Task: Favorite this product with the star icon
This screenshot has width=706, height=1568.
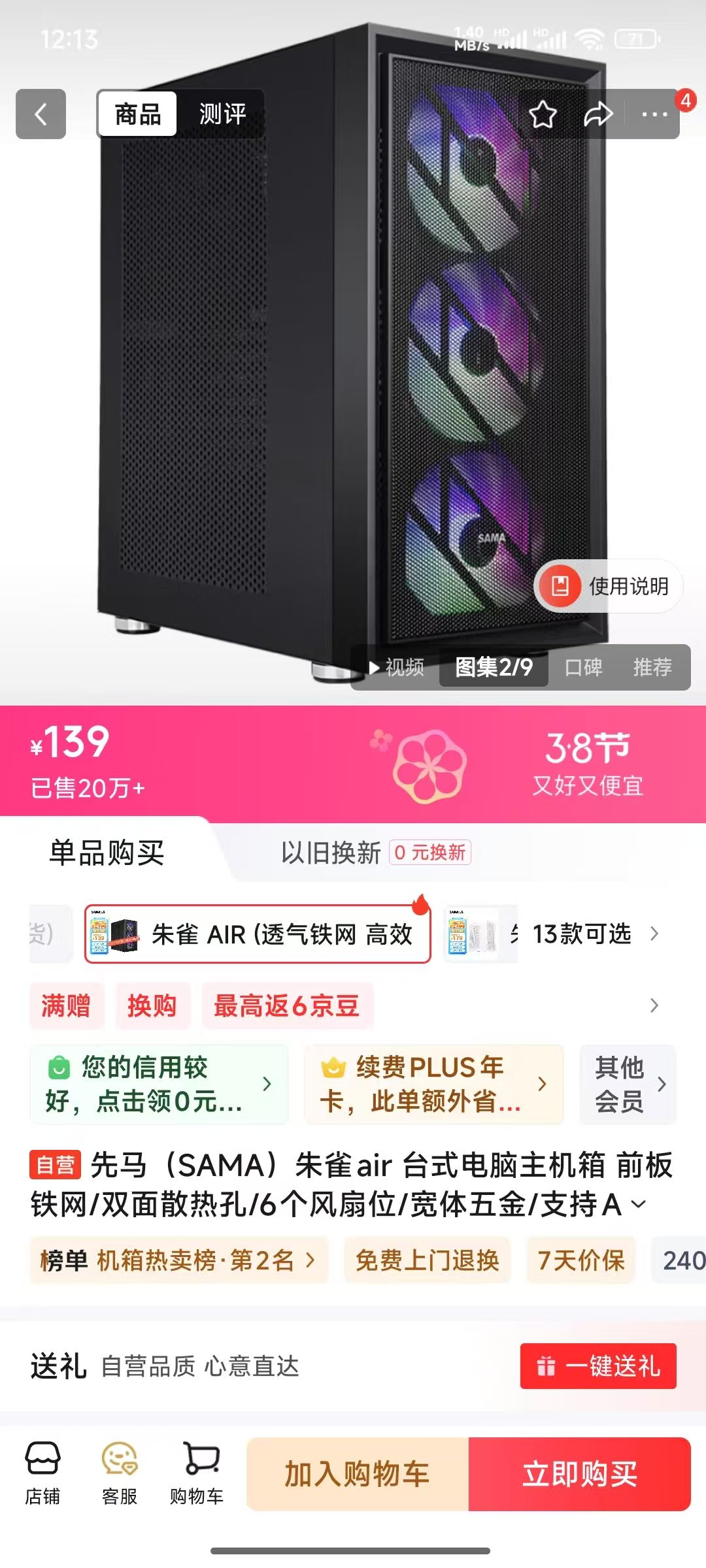Action: 543,115
